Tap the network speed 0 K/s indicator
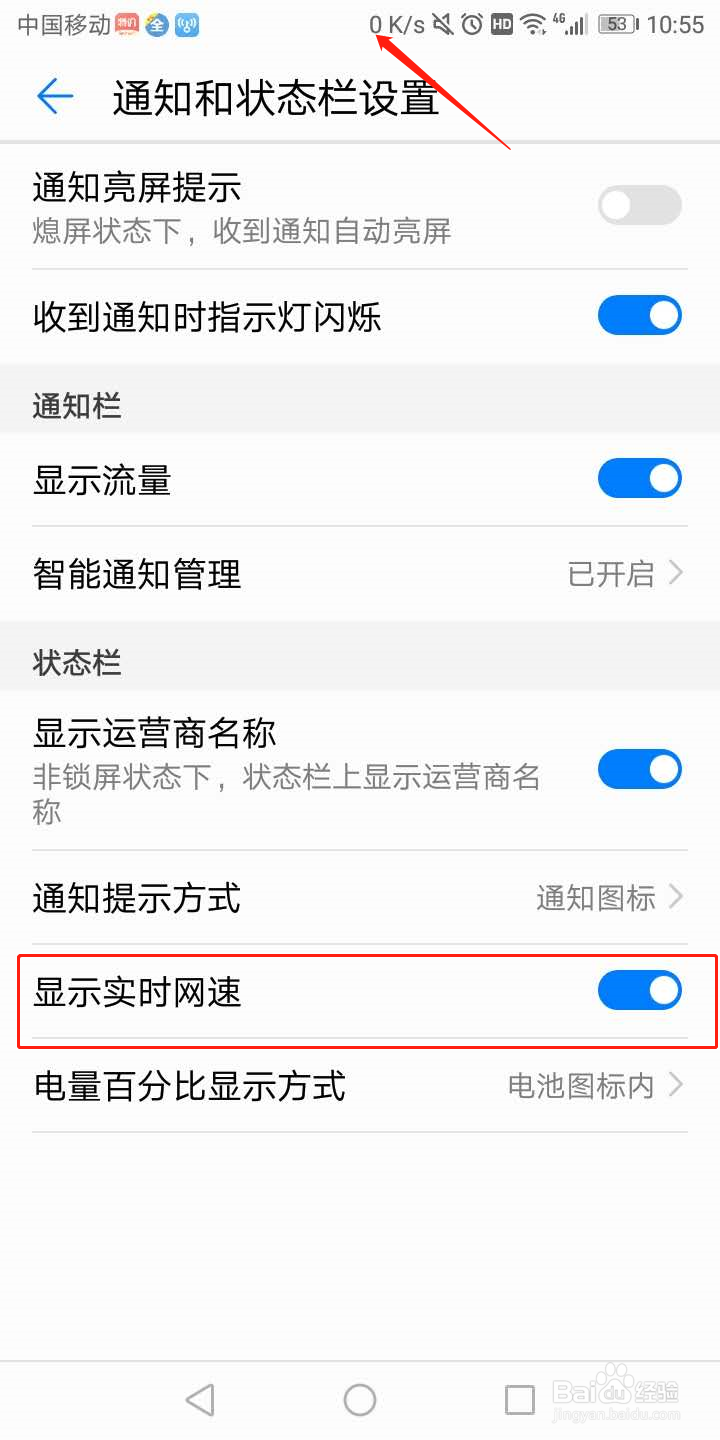720x1440 pixels. 398,23
